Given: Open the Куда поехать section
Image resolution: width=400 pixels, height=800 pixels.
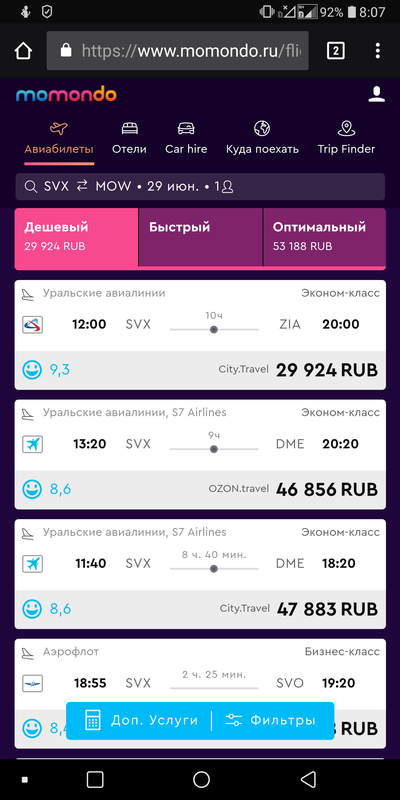Looking at the screenshot, I should [x=262, y=138].
